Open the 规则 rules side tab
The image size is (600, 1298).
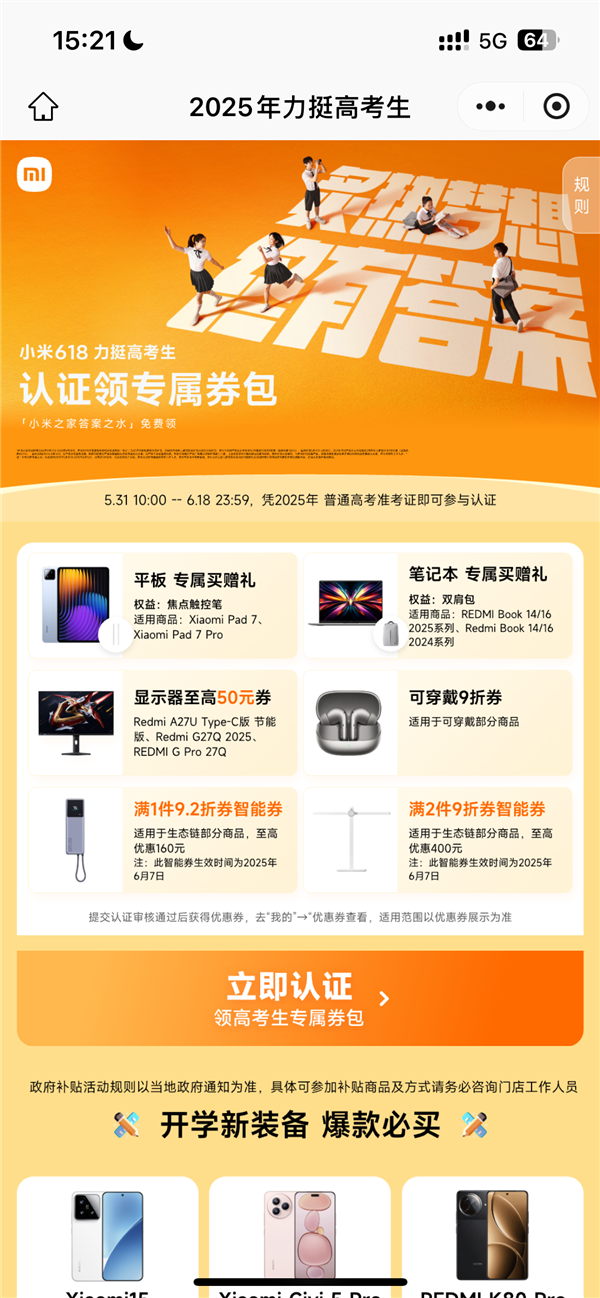click(581, 196)
